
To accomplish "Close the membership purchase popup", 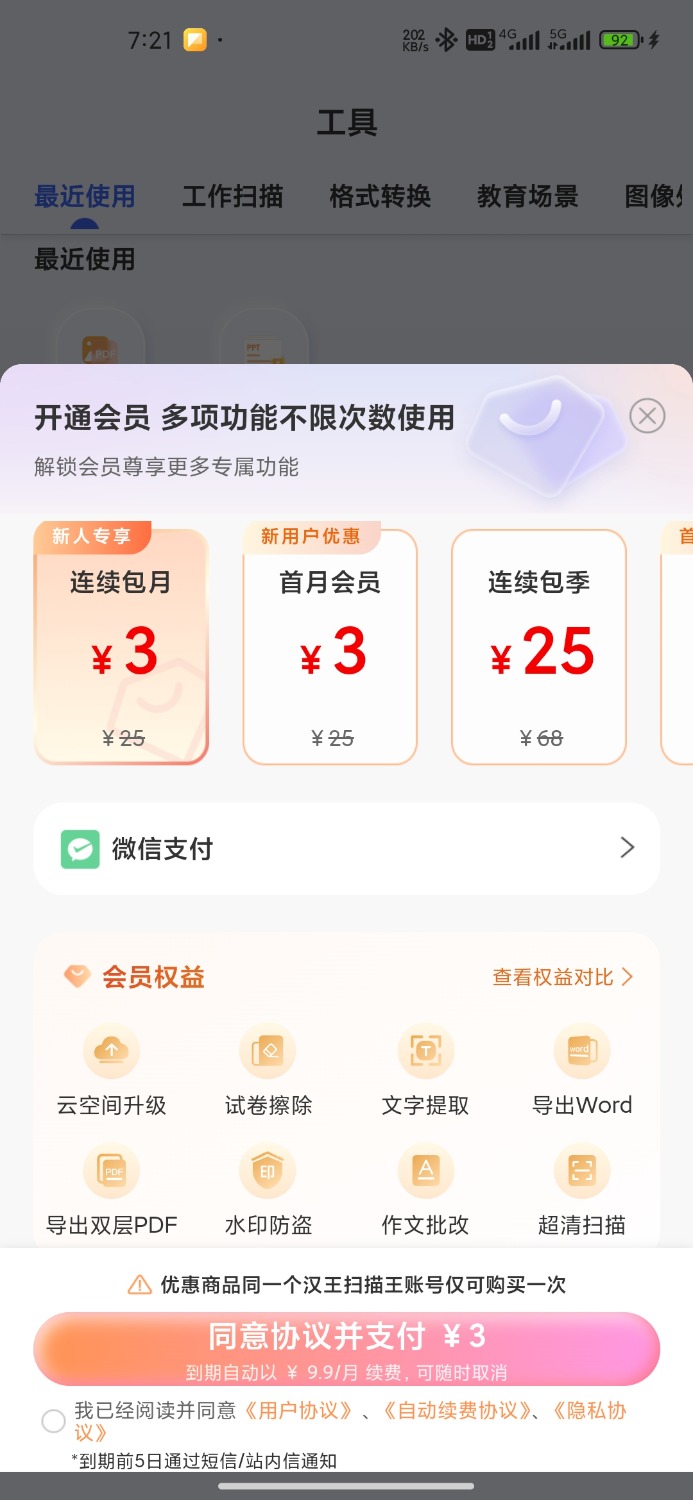I will pos(647,415).
